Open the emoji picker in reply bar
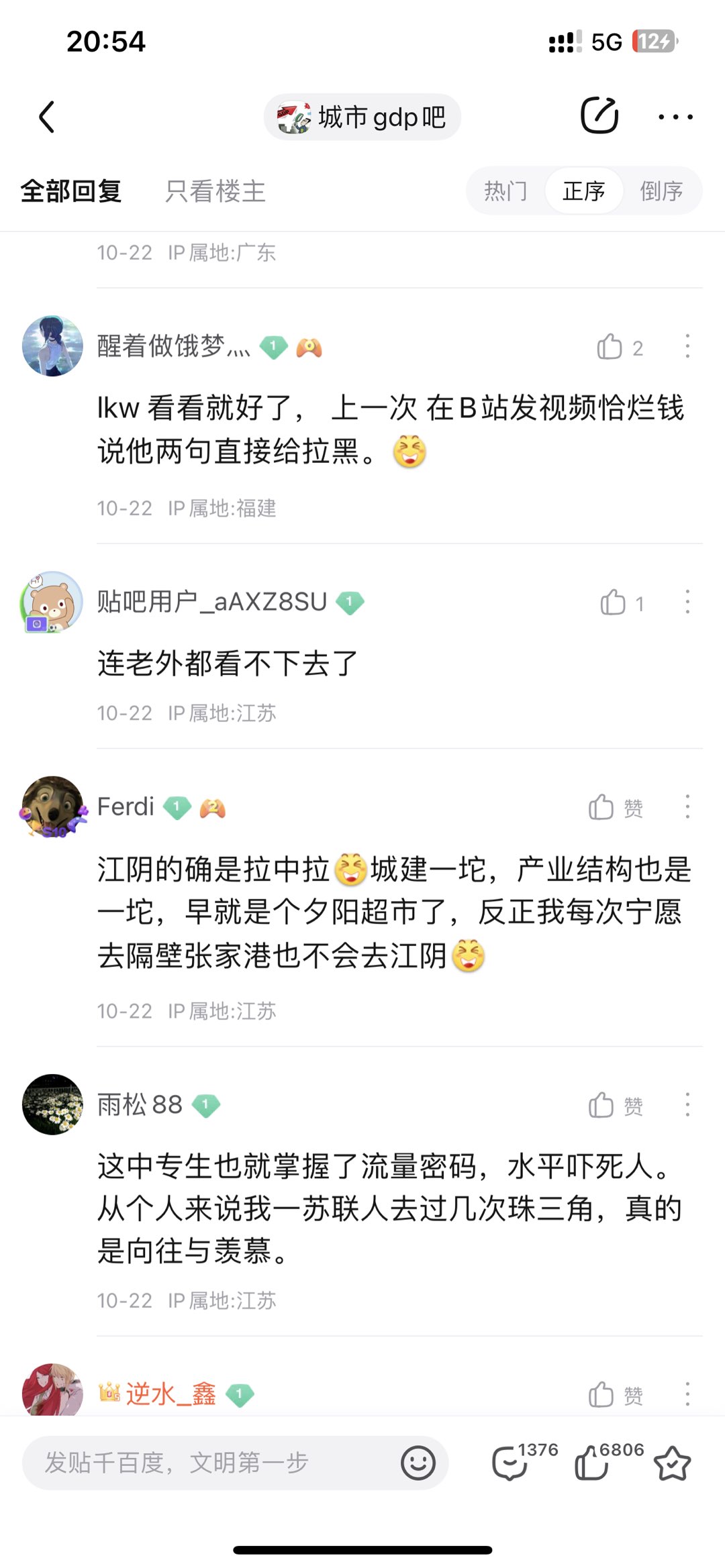This screenshot has height=1568, width=725. (418, 1463)
